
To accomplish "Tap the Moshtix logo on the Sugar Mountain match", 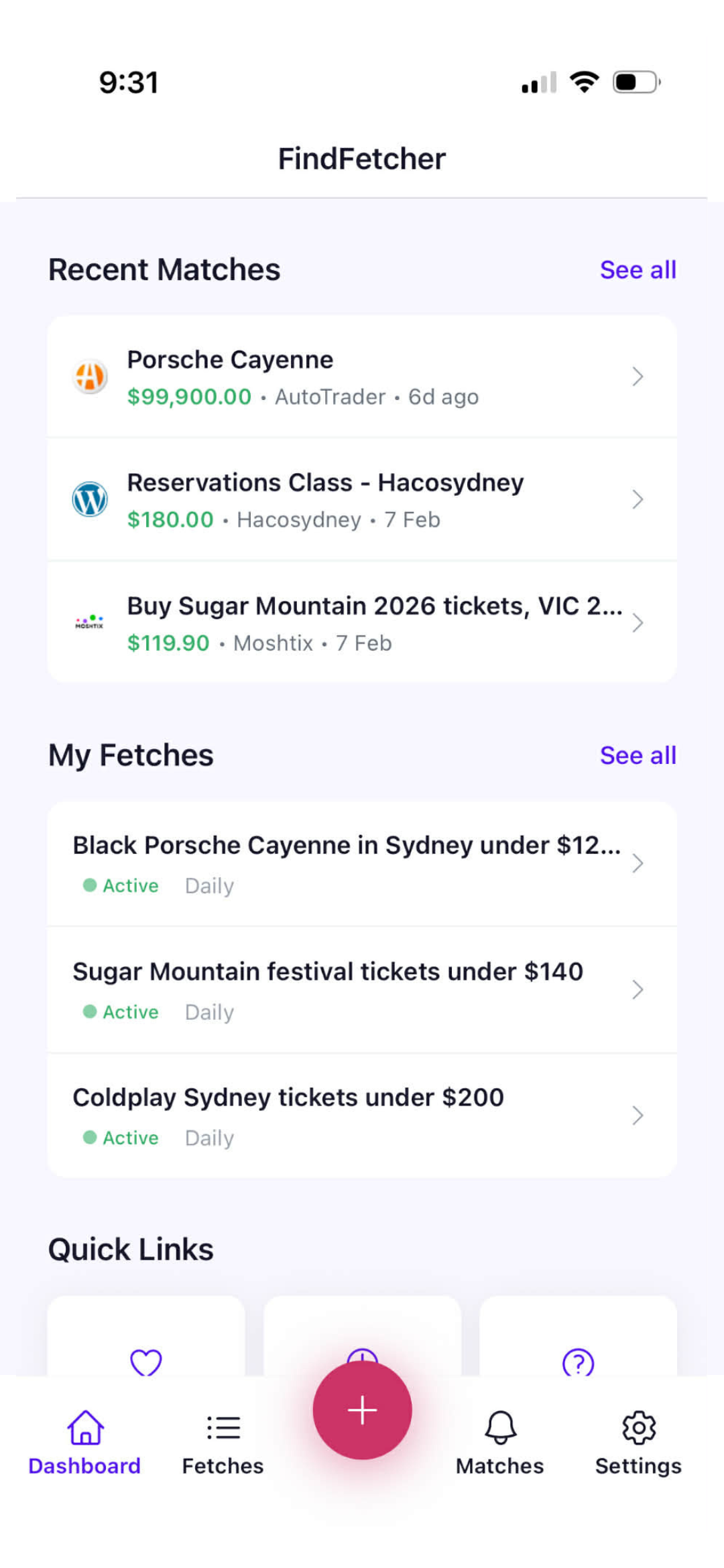I will 89,623.
